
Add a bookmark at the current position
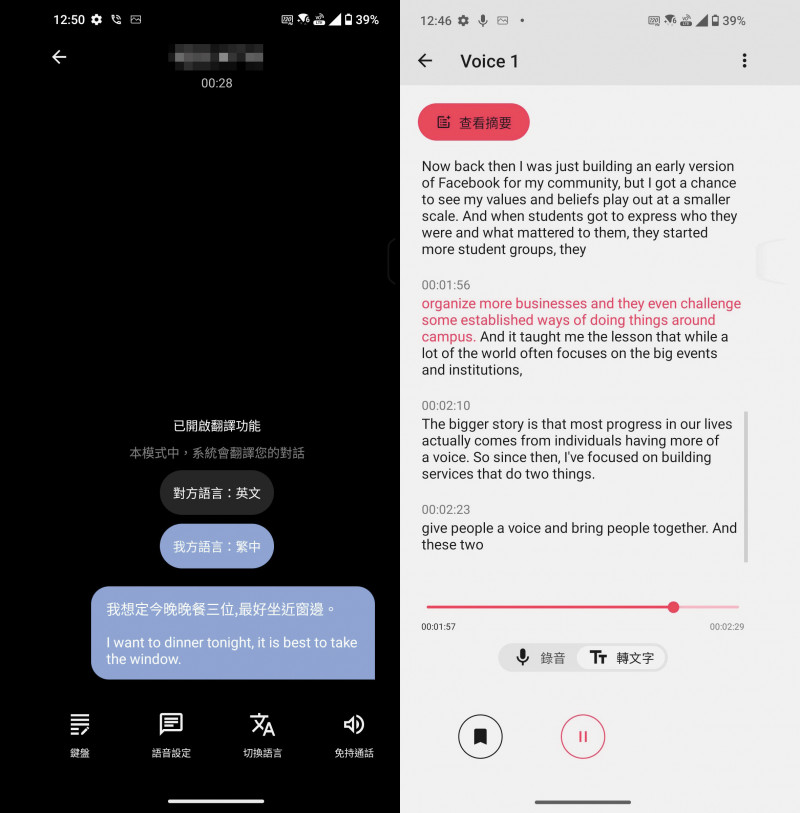[480, 737]
